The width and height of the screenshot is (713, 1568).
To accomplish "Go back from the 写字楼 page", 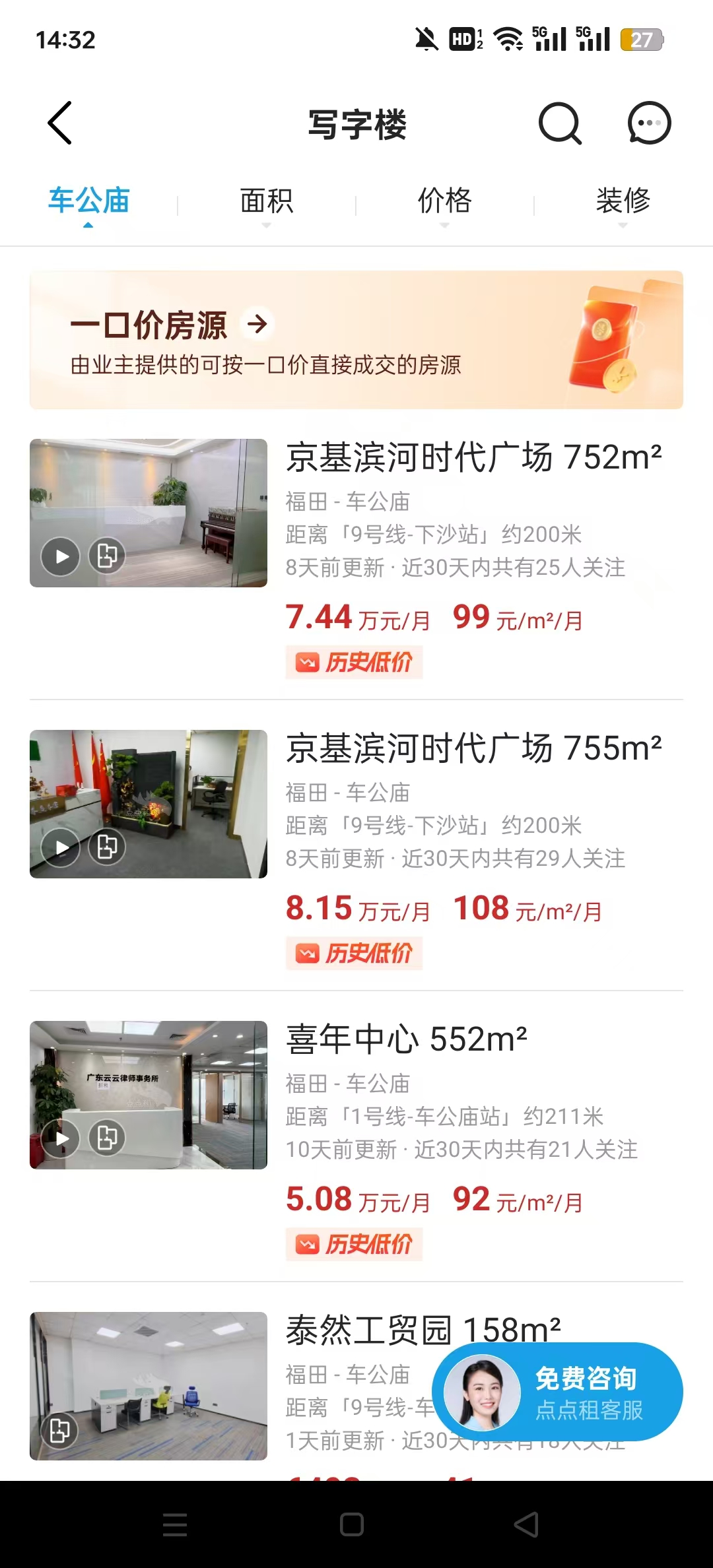I will pyautogui.click(x=59, y=123).
